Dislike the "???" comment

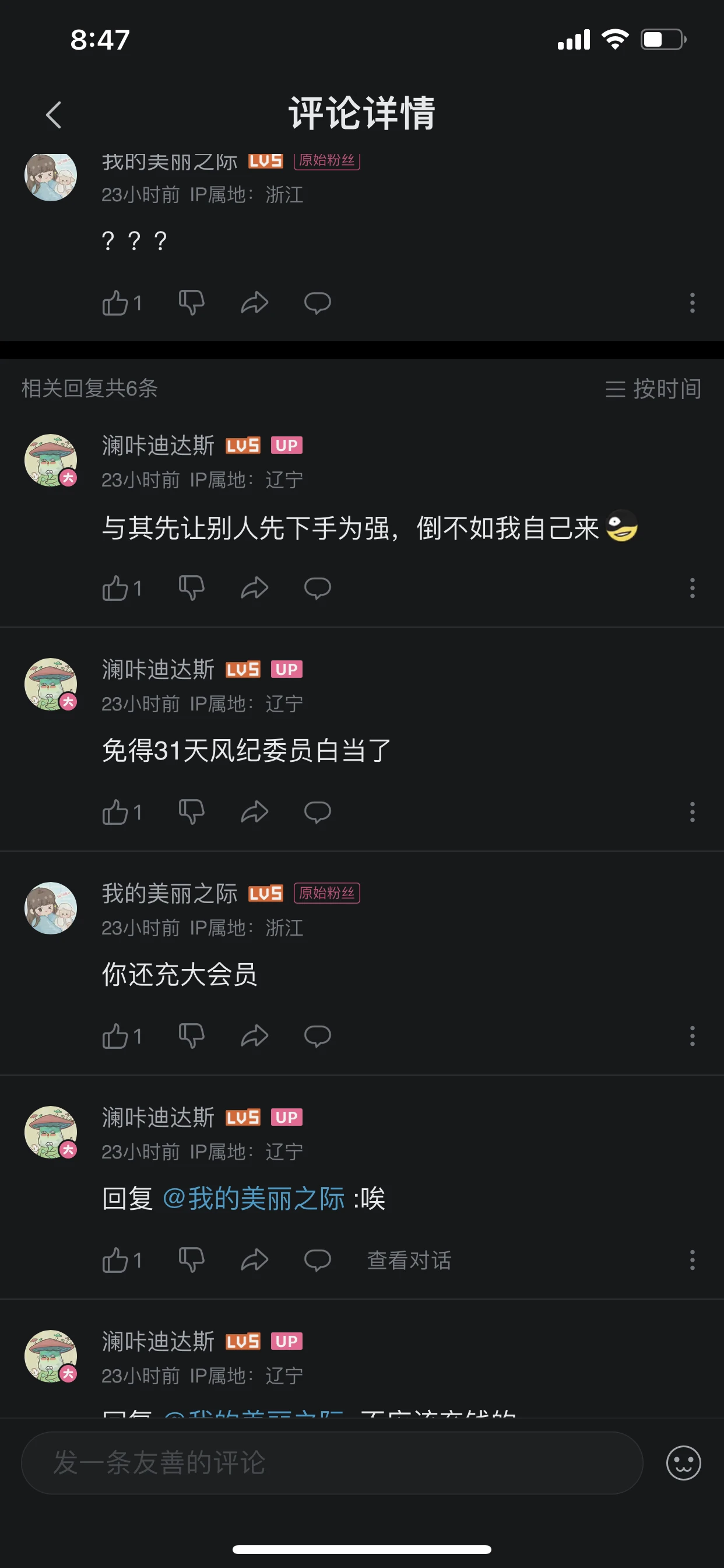[191, 303]
